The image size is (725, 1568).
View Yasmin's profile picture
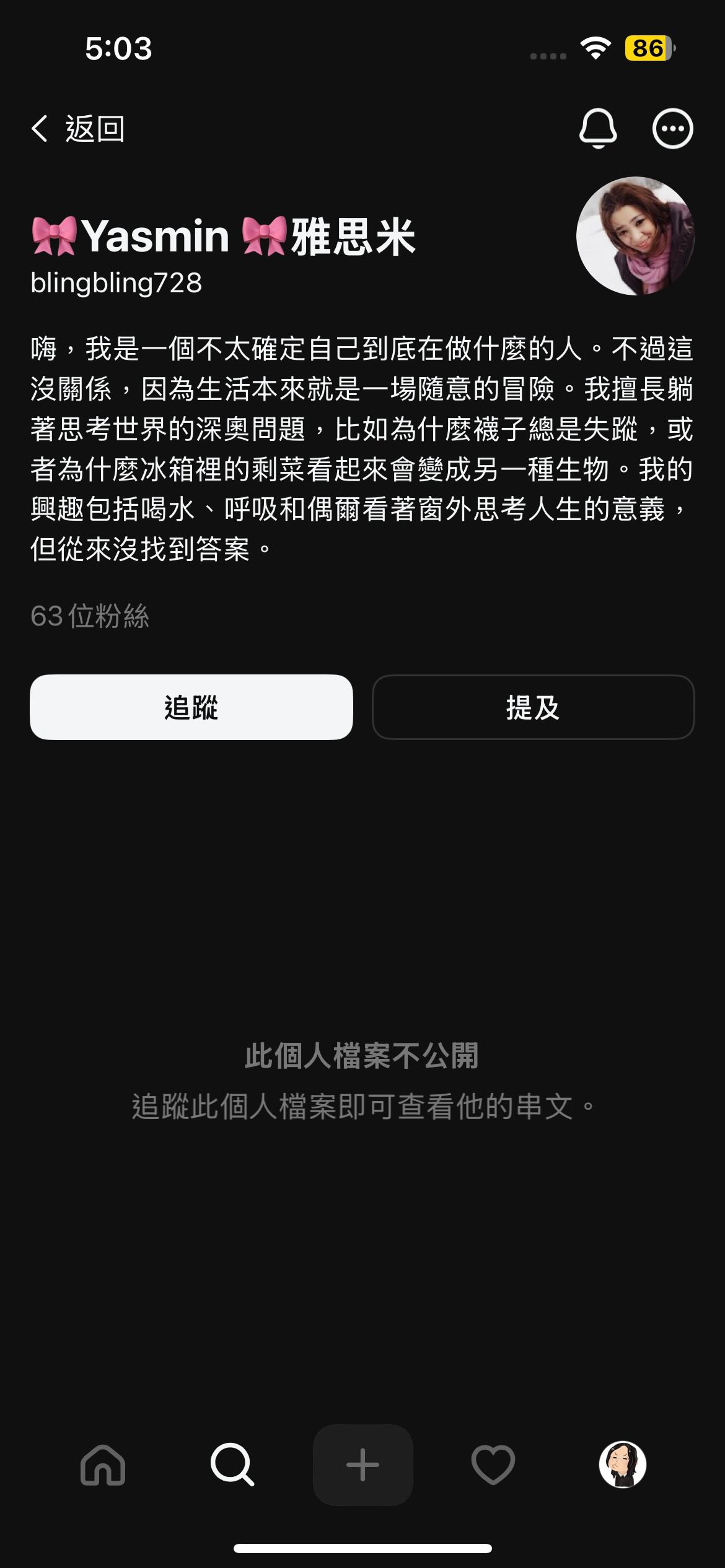635,236
